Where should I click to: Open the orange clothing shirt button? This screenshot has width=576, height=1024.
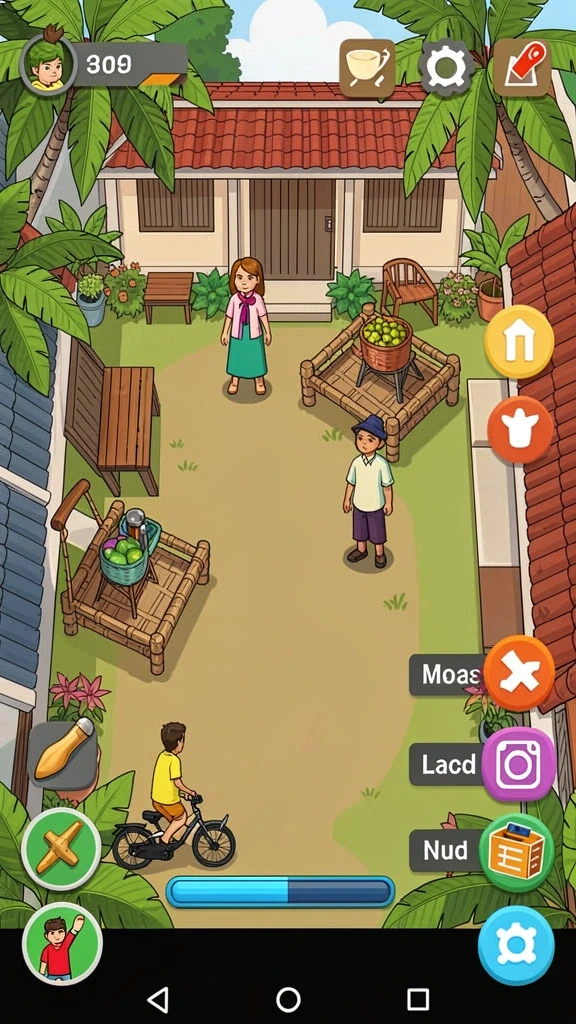[x=520, y=430]
